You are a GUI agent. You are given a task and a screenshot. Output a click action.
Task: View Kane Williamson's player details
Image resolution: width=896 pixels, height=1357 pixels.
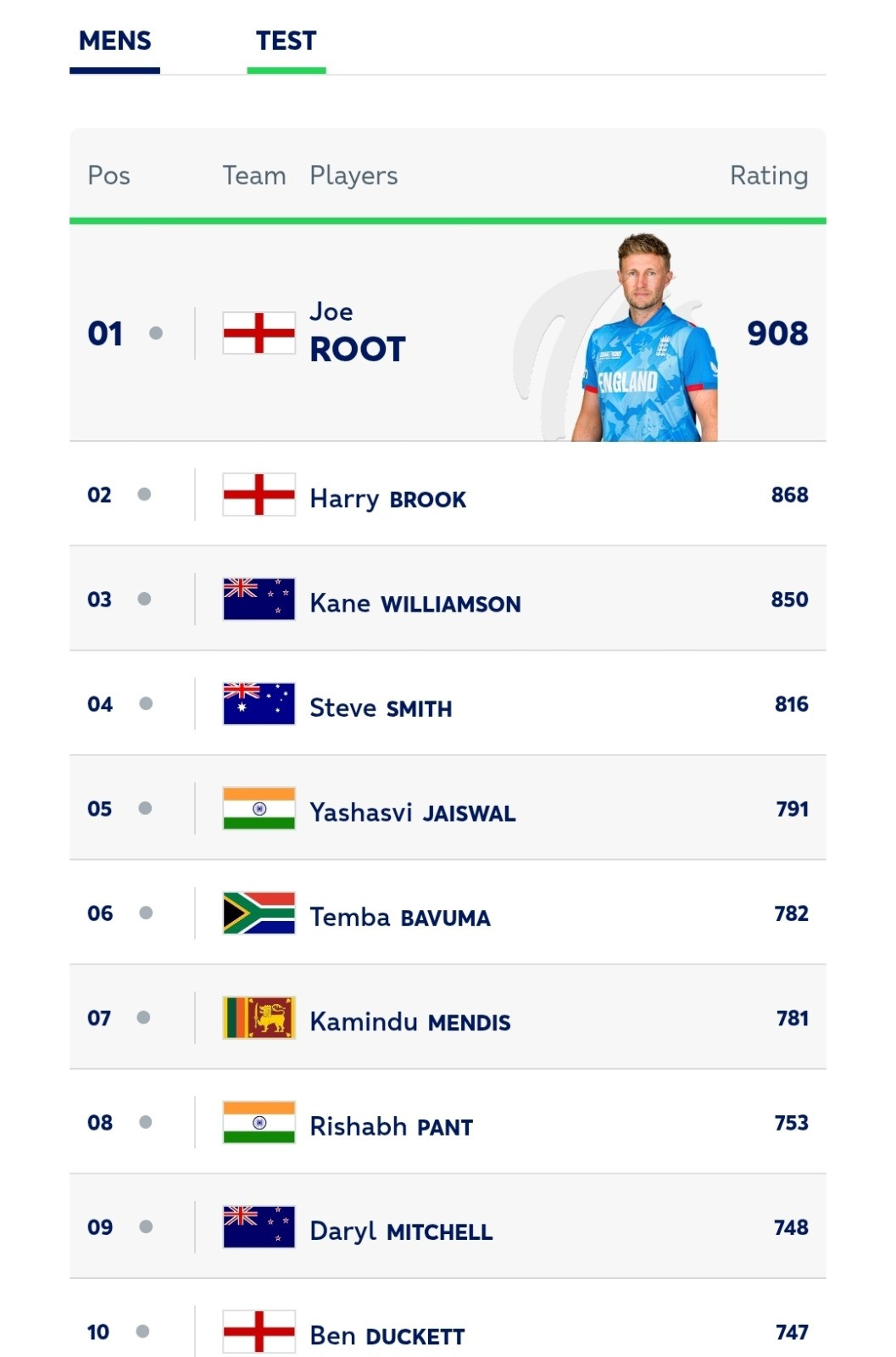[x=415, y=603]
